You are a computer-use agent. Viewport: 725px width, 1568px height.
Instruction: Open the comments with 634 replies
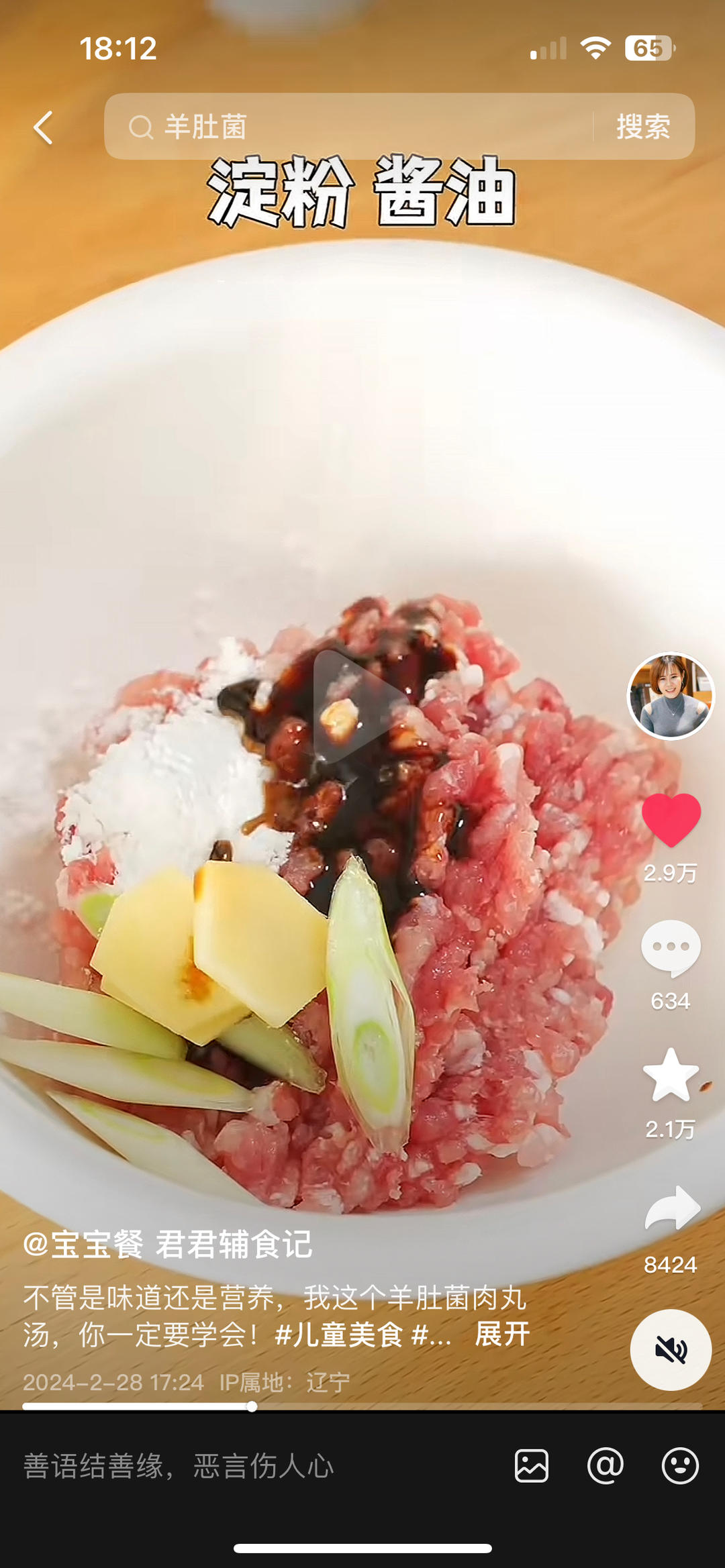[671, 949]
